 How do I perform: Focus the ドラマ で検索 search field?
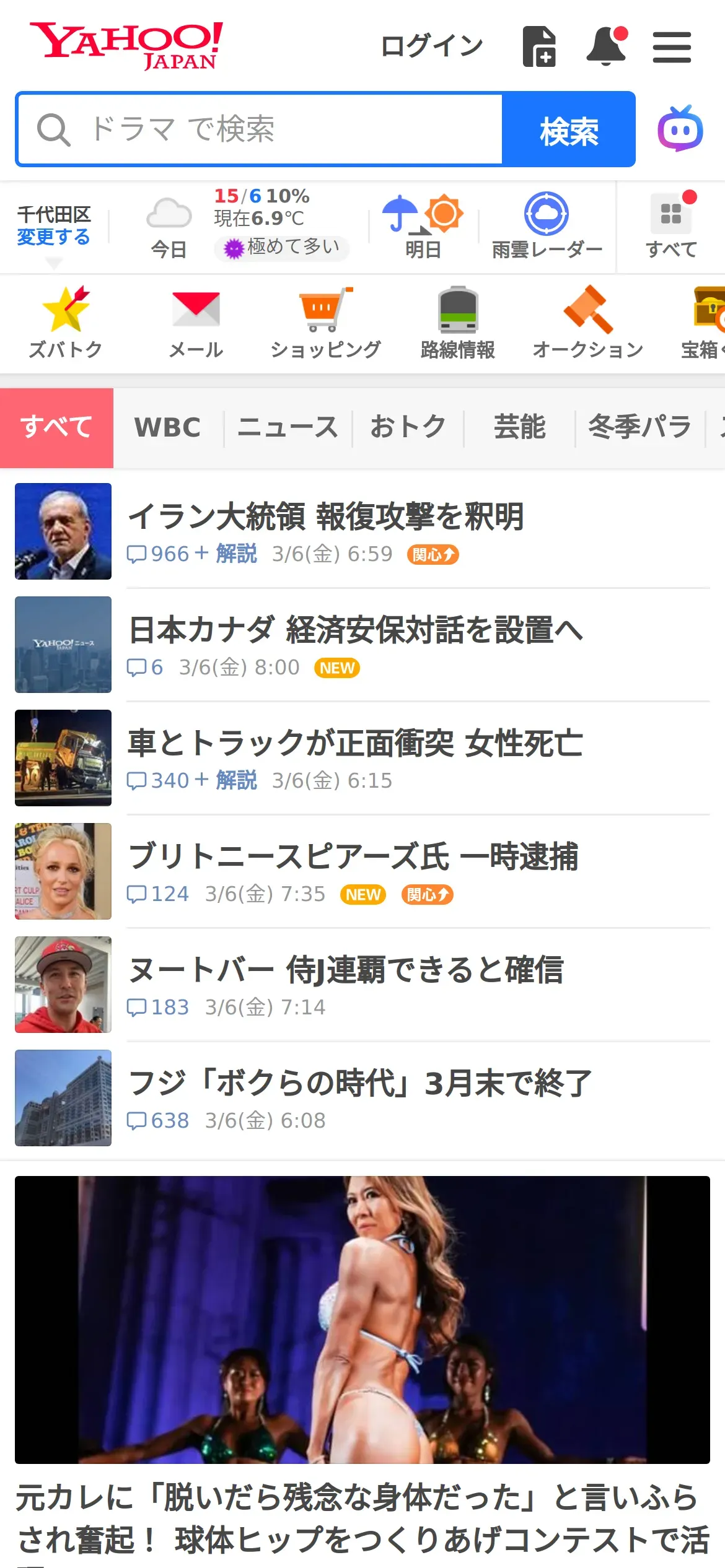tap(260, 129)
